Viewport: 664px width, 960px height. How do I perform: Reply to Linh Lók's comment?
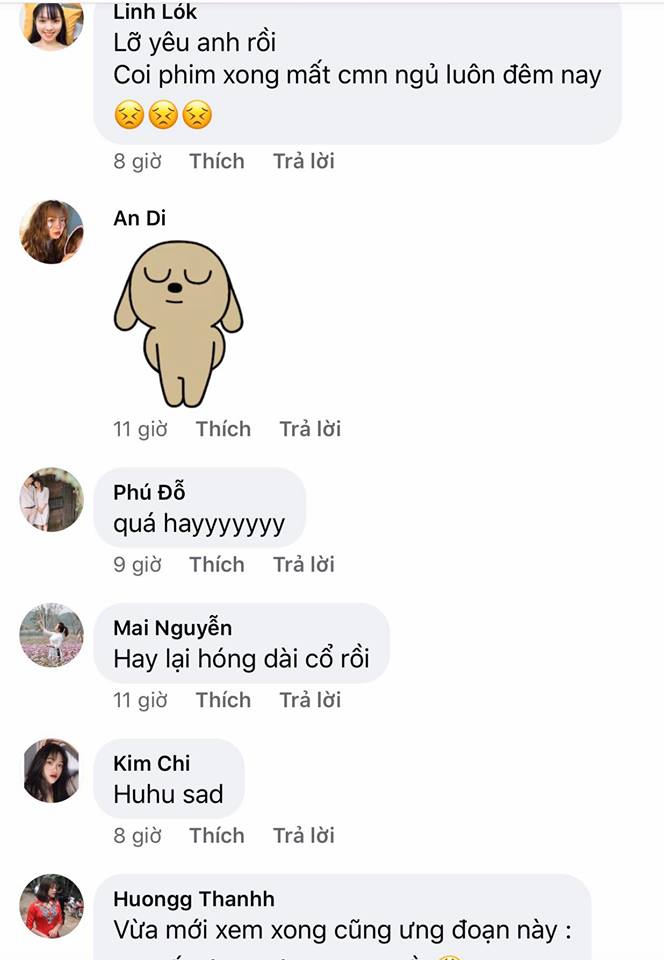click(304, 161)
